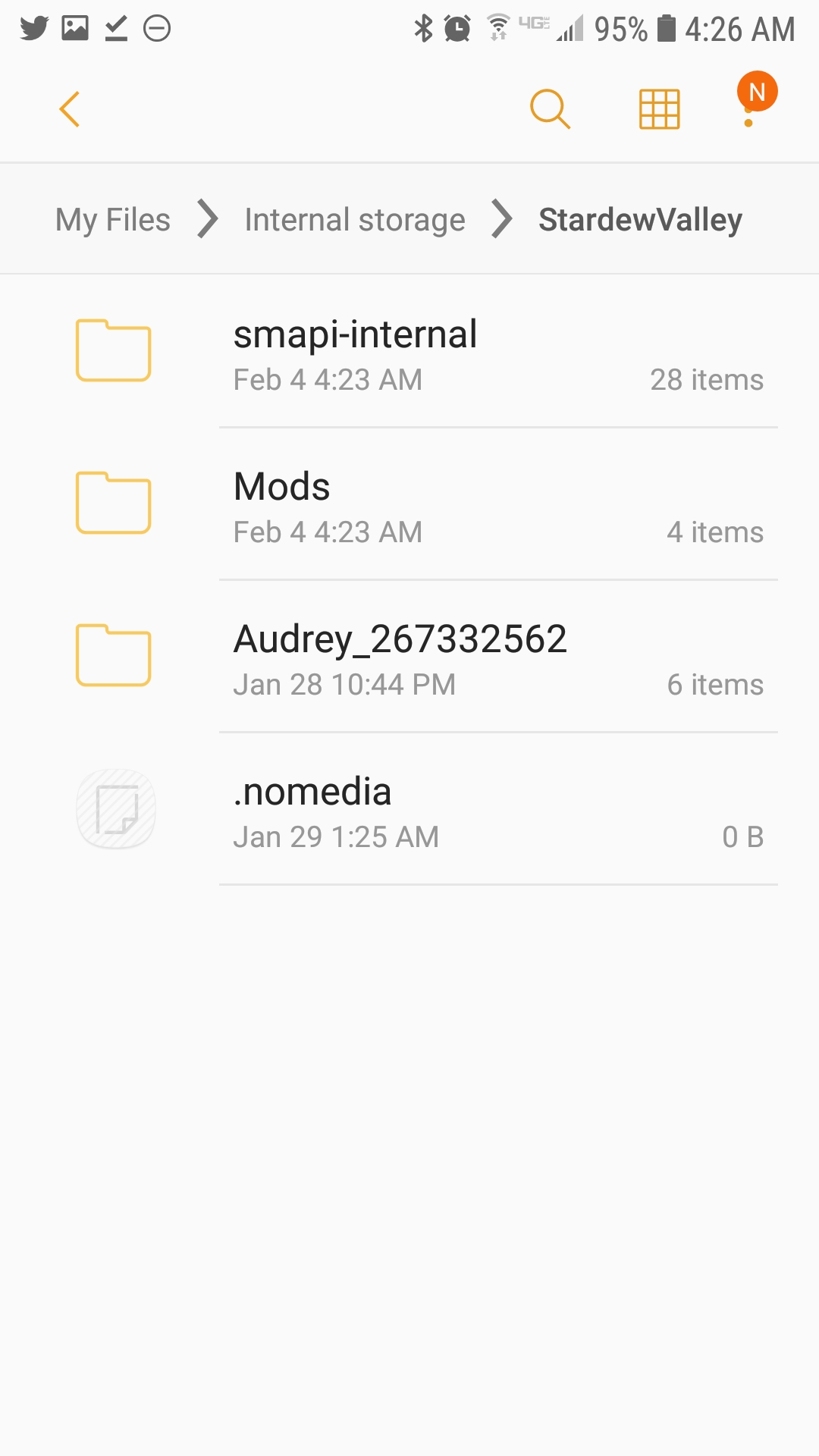The image size is (819, 1456).
Task: Tap the Wi-Fi status bar indicator
Action: point(497,29)
